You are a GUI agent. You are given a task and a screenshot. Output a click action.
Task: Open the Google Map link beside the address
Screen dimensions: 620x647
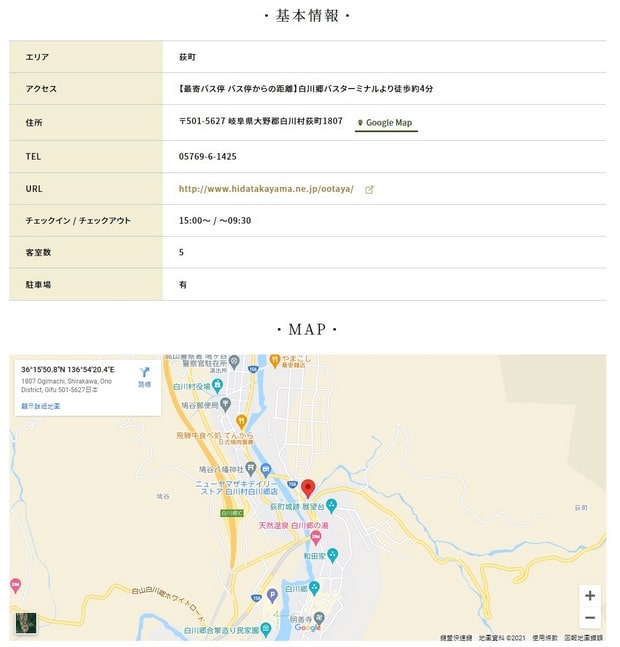click(386, 123)
